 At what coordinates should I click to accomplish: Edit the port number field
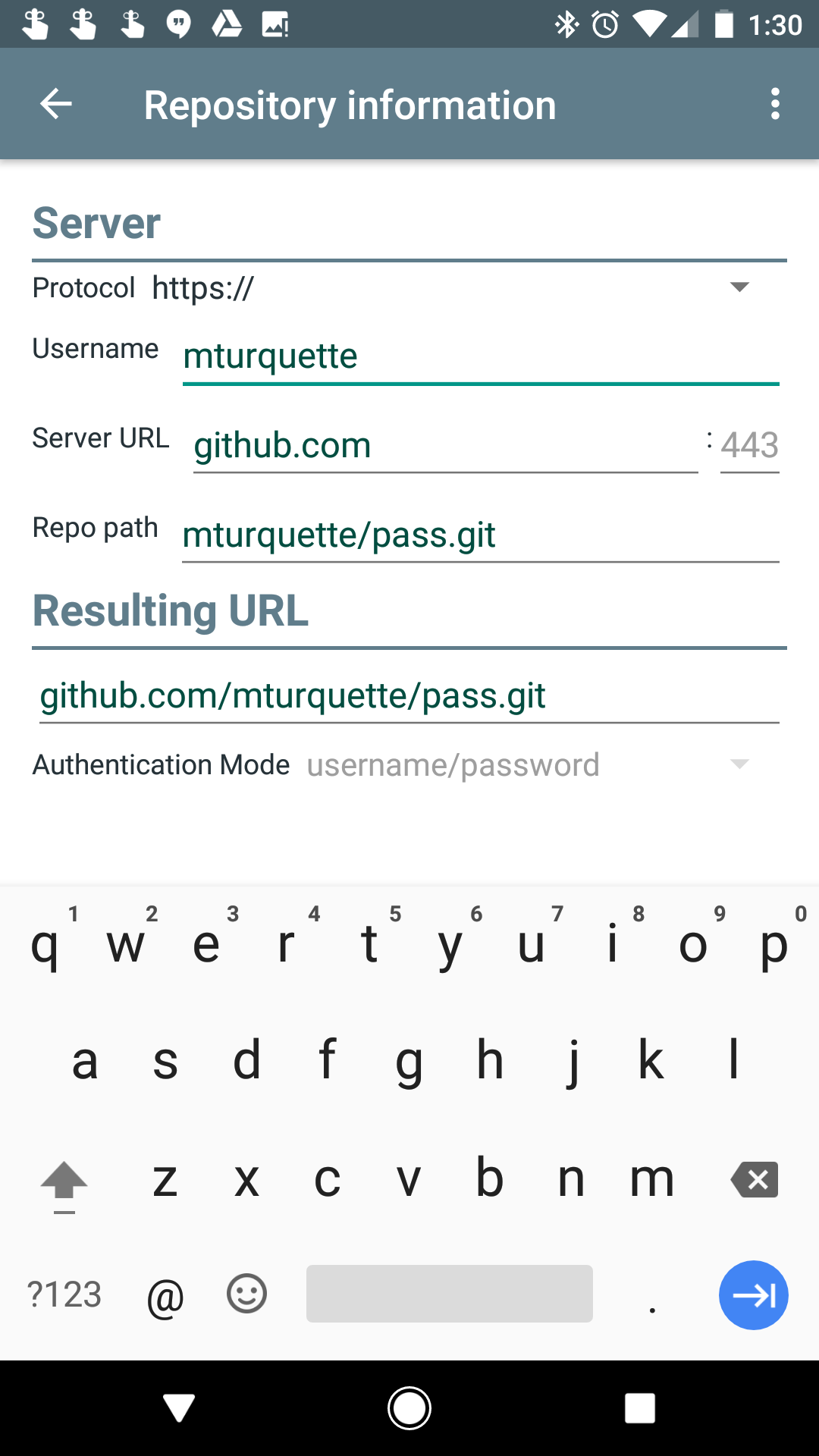[x=749, y=446]
